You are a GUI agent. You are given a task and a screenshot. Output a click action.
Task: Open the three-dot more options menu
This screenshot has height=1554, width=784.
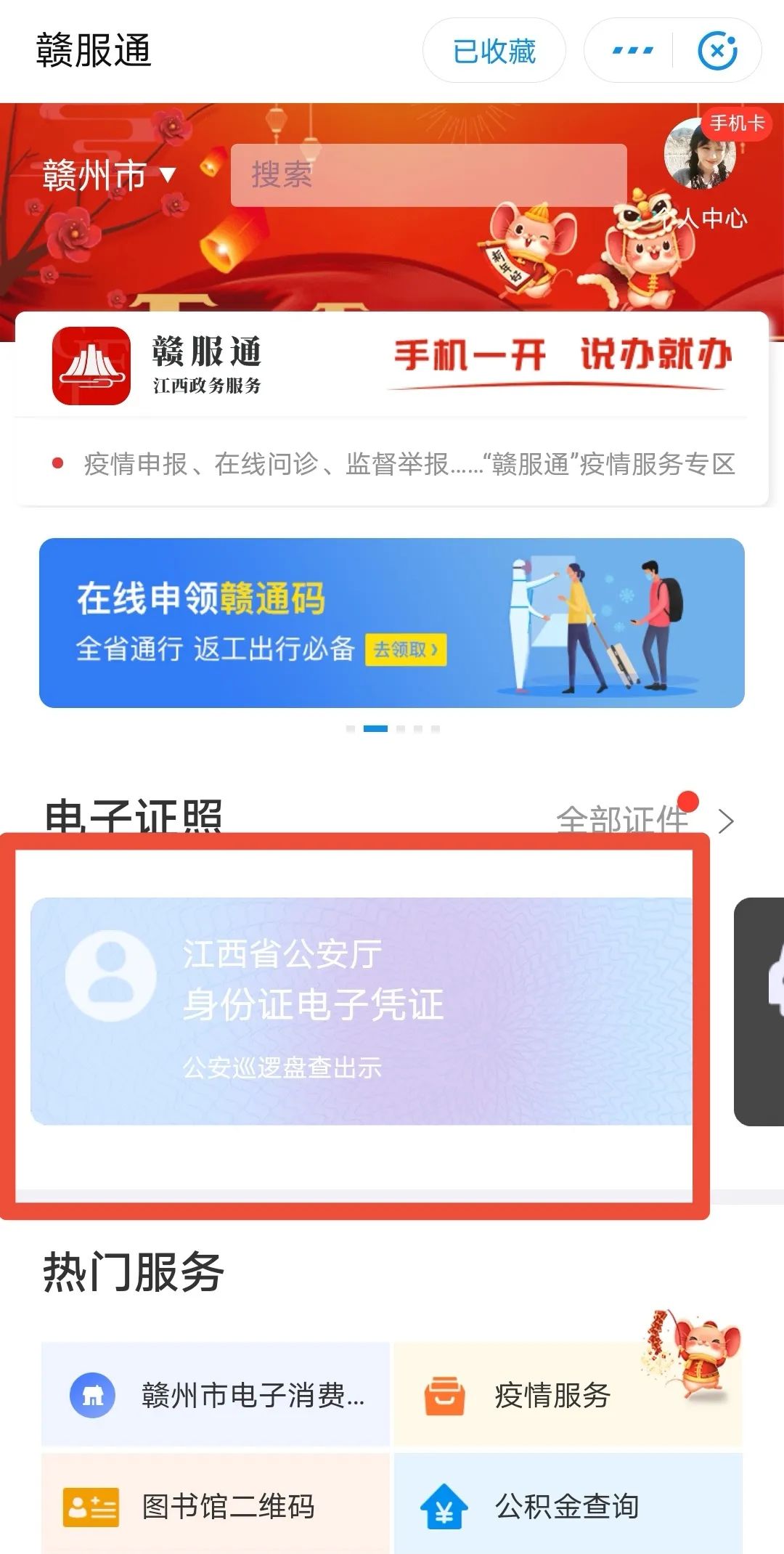pos(632,51)
